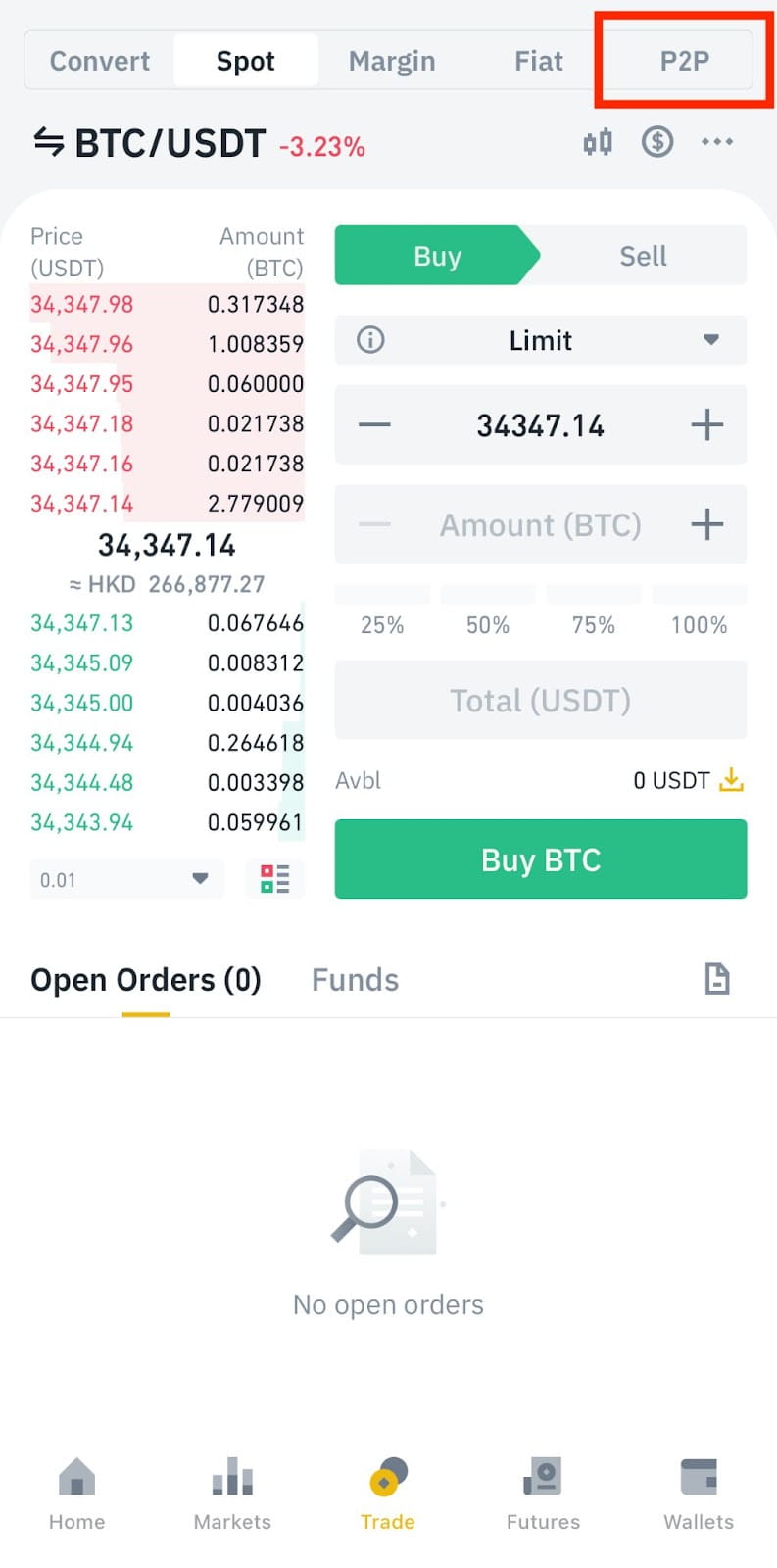777x1568 pixels.
Task: Decrease the price with minus stepper
Action: 374,425
